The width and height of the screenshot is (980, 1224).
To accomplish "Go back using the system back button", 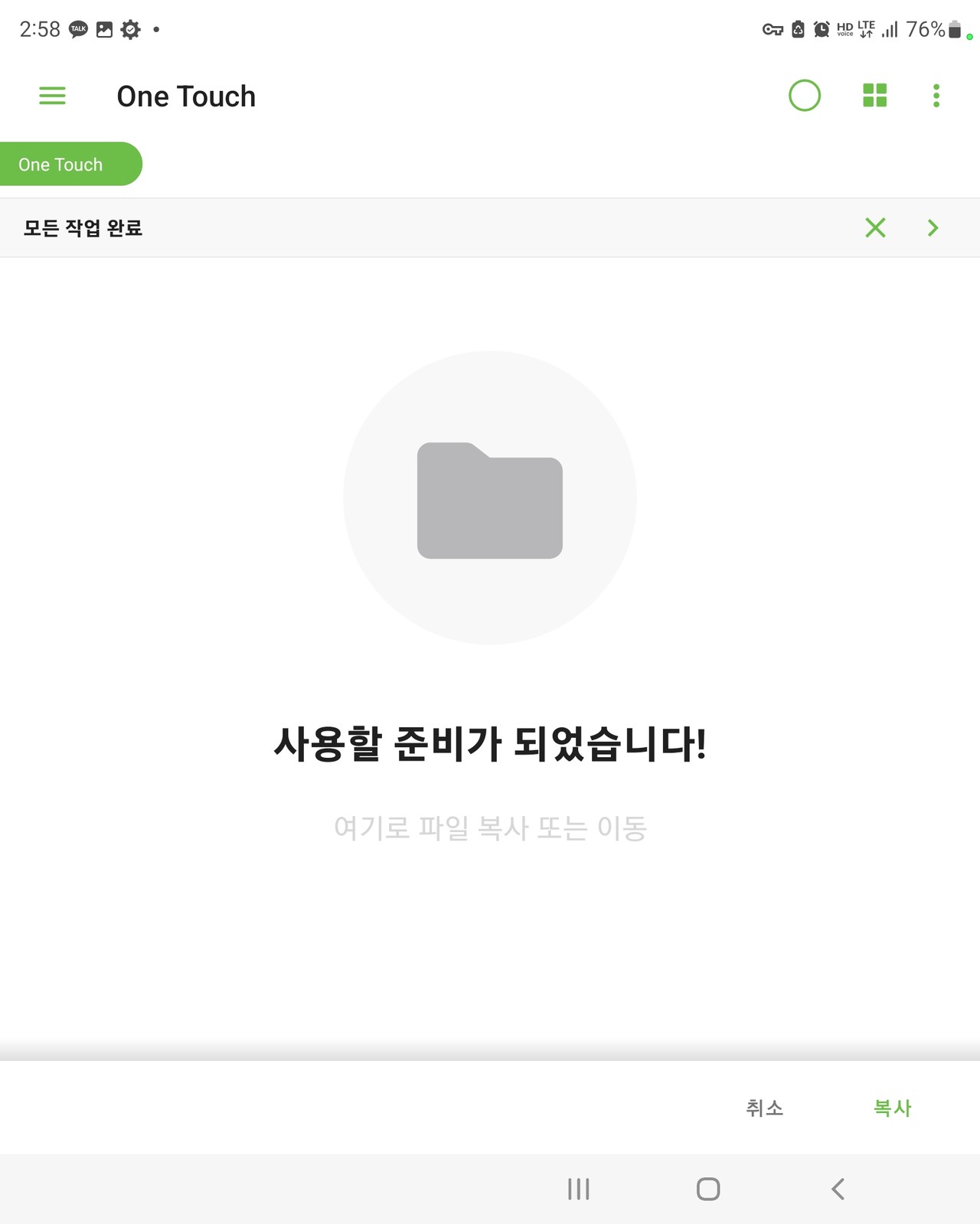I will pos(838,1189).
